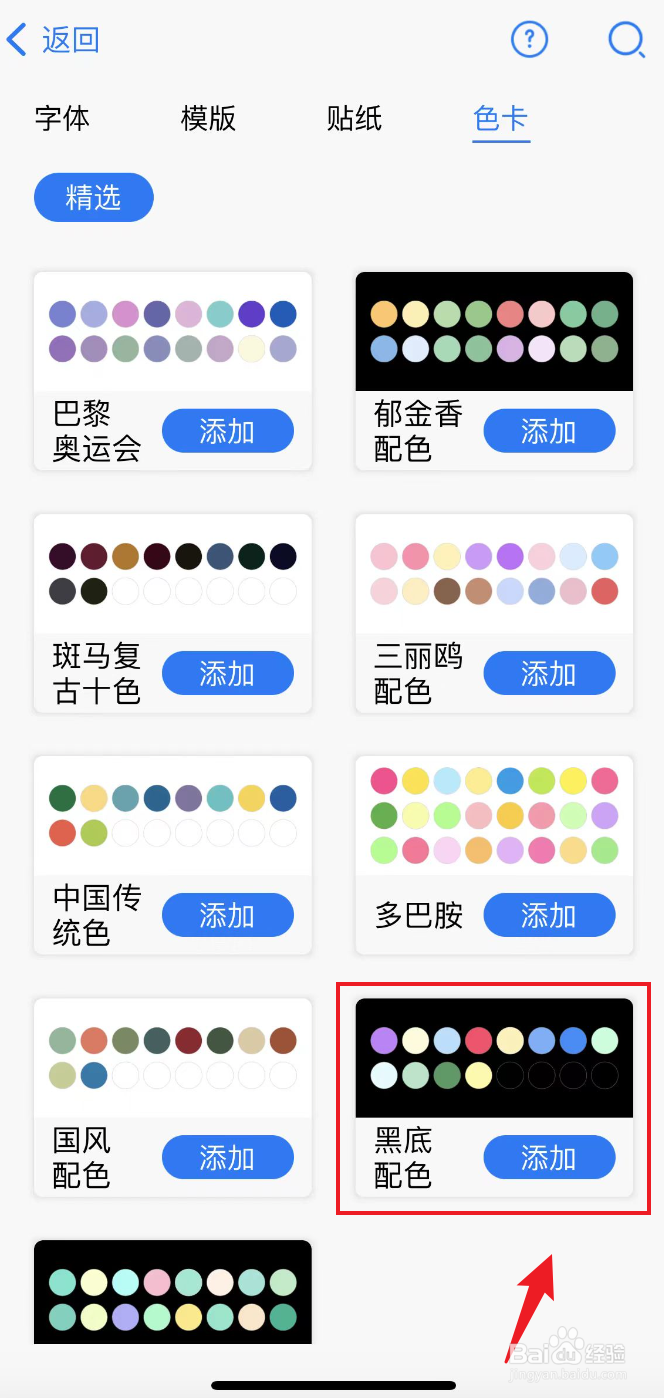Viewport: 664px width, 1398px height.
Task: Select the 精选 filter chip
Action: (94, 197)
